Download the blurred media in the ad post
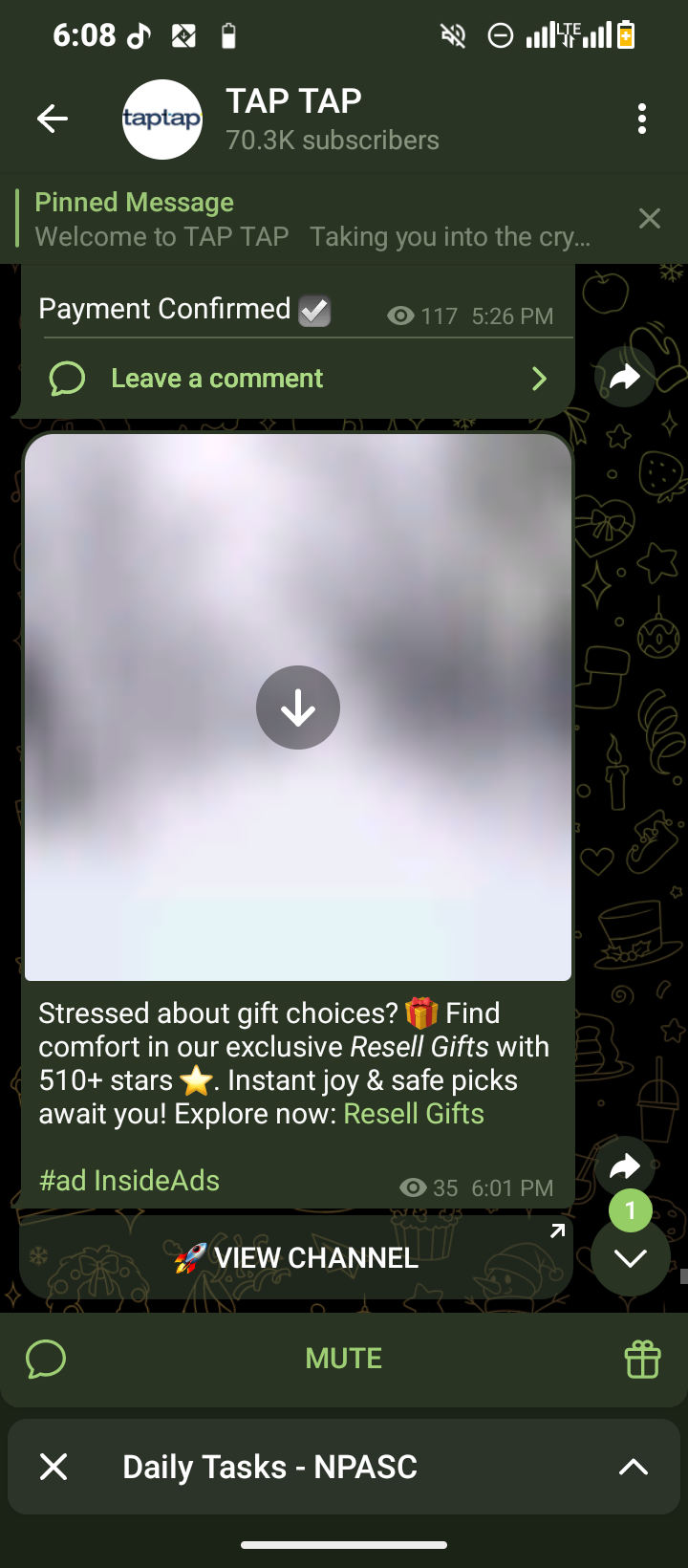The width and height of the screenshot is (688, 1568). click(298, 708)
